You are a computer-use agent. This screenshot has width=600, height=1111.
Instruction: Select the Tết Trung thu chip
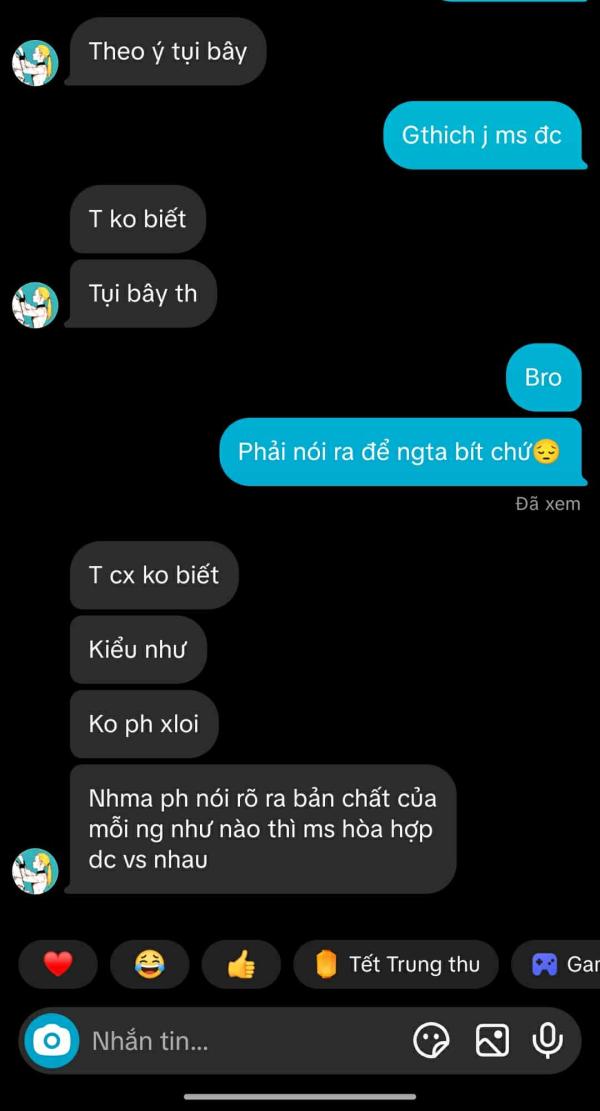[396, 964]
